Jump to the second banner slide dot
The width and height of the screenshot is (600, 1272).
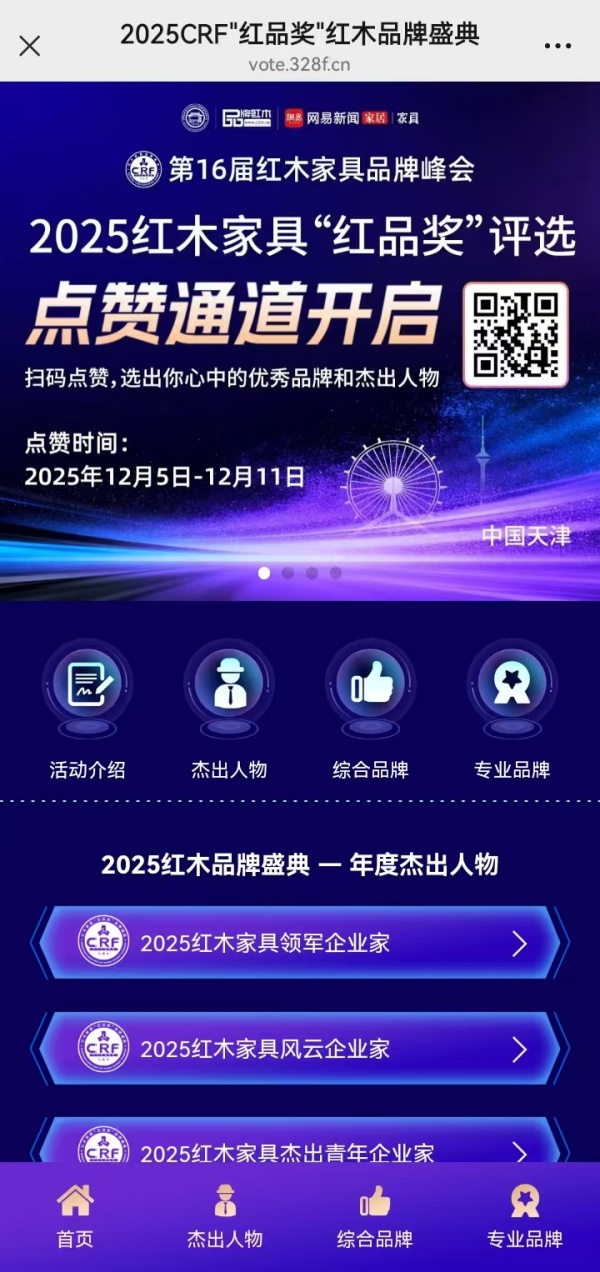(288, 573)
